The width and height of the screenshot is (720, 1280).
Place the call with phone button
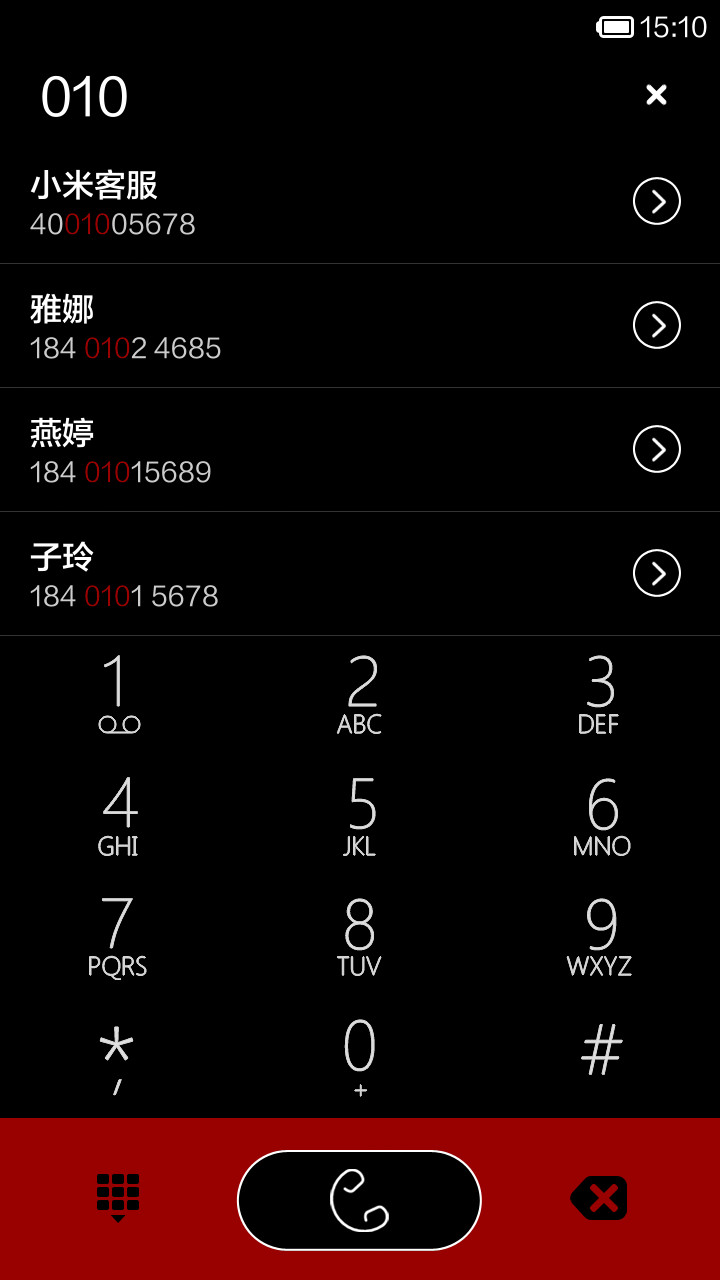pyautogui.click(x=360, y=1200)
